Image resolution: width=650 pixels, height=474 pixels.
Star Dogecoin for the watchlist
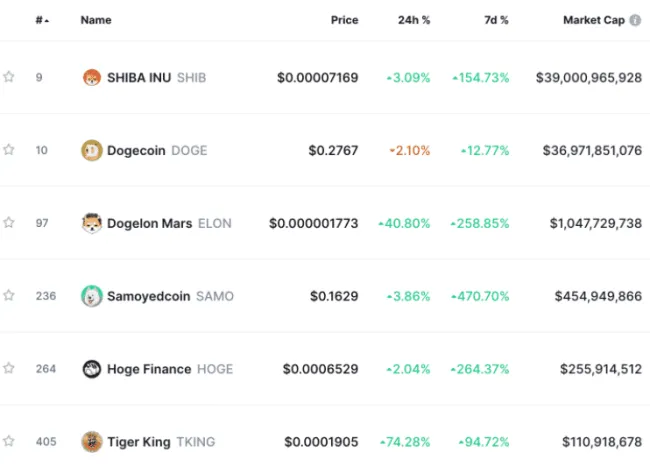coord(9,150)
